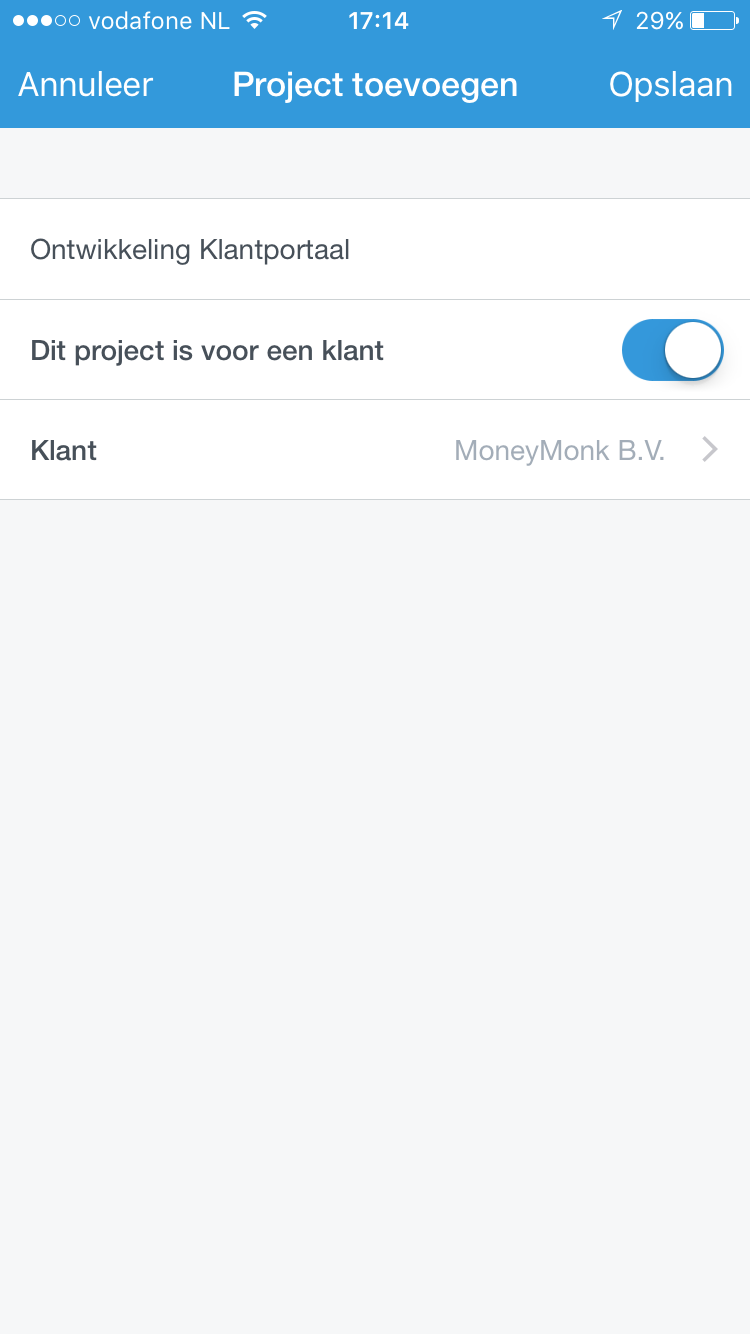Save the project with Opslaan
750x1334 pixels.
670,85
